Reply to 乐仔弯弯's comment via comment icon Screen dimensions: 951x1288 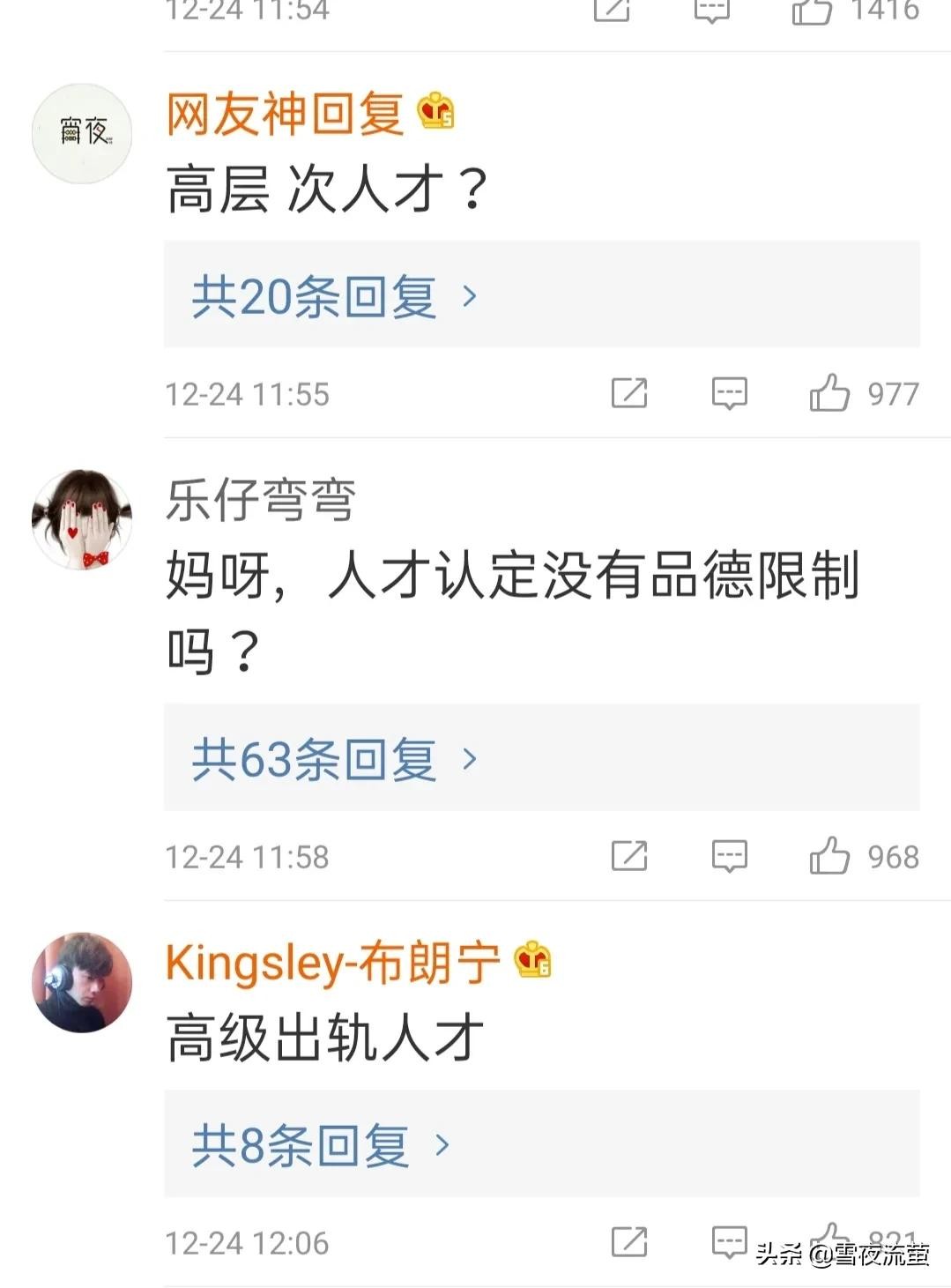click(x=729, y=856)
